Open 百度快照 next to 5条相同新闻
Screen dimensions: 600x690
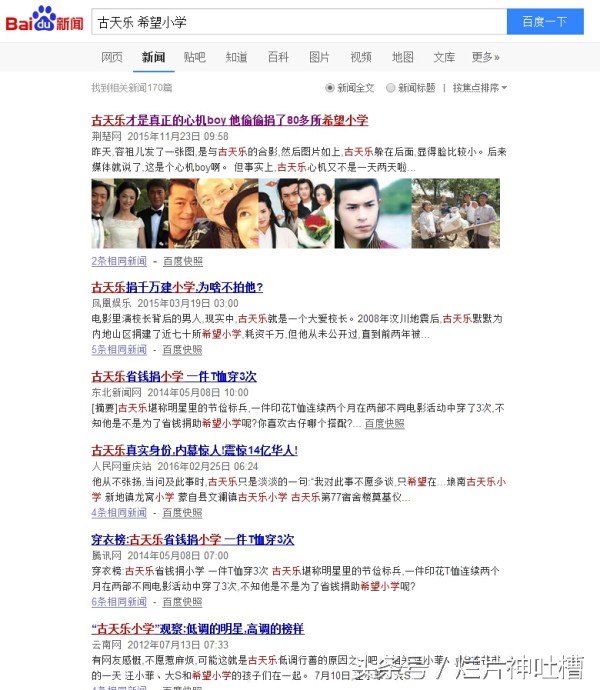[182, 350]
